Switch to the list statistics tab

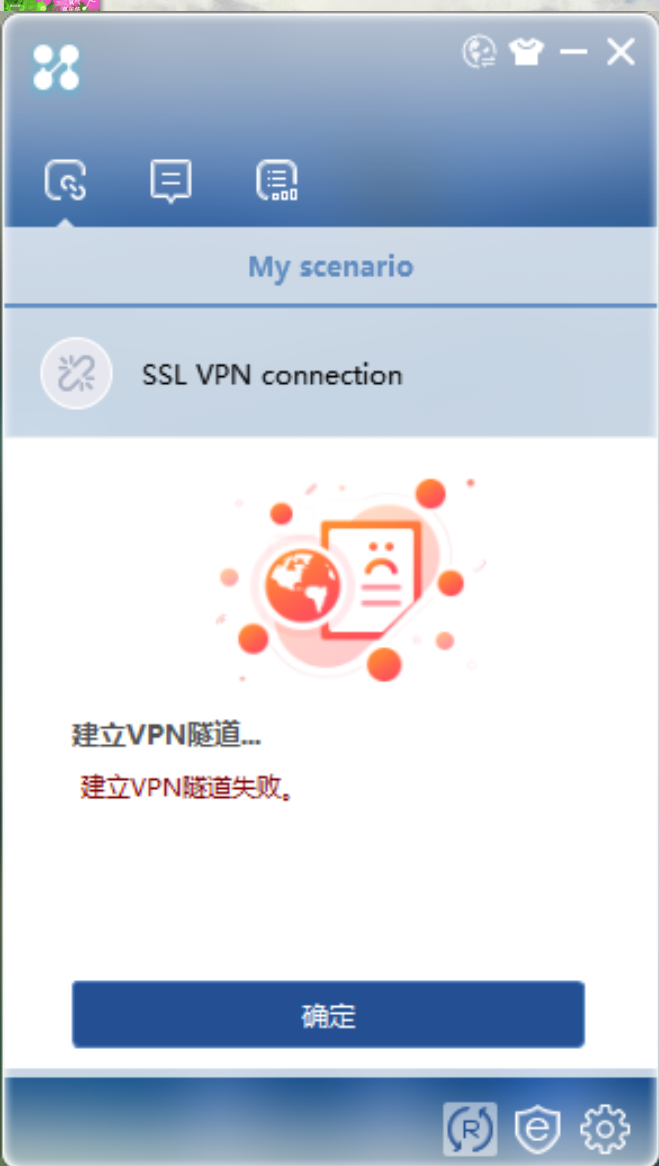pos(277,181)
